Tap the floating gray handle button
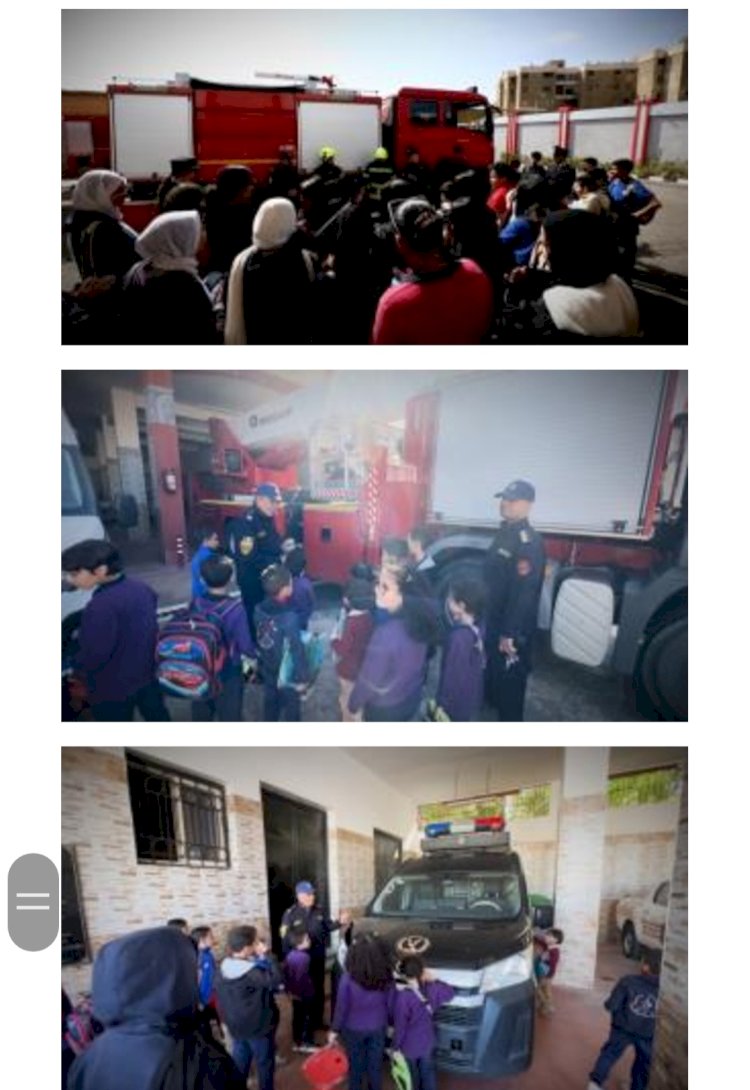 pos(33,902)
